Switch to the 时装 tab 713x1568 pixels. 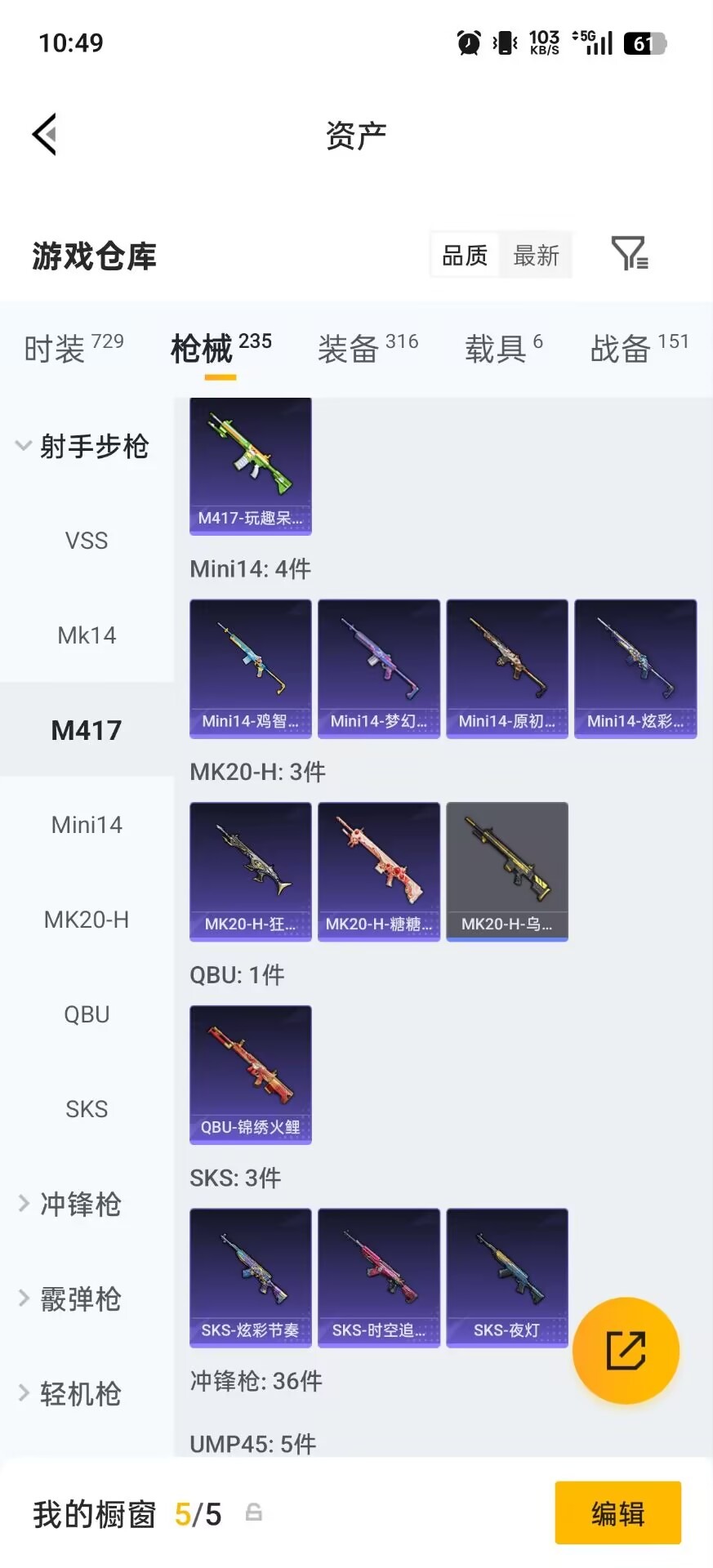(57, 348)
